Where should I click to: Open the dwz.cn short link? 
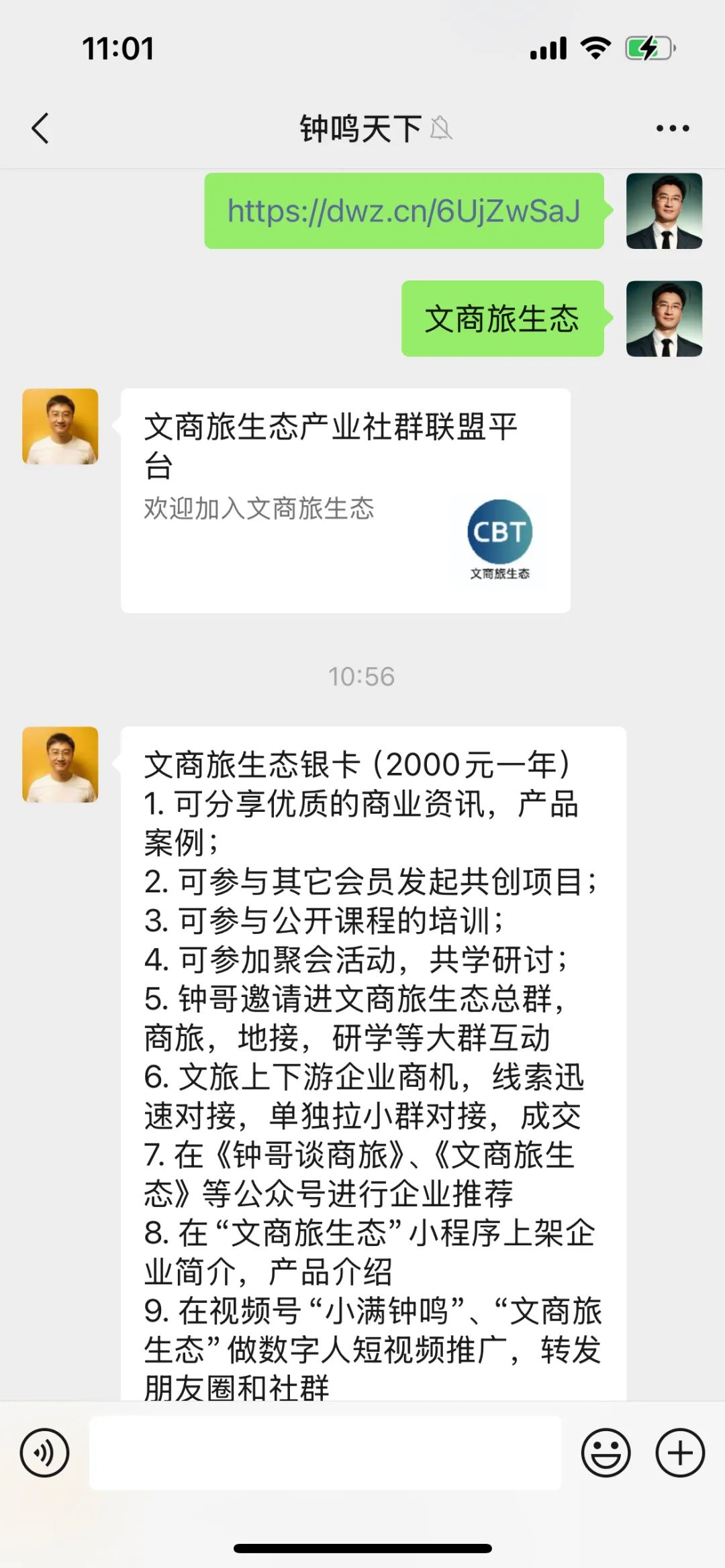pos(403,211)
